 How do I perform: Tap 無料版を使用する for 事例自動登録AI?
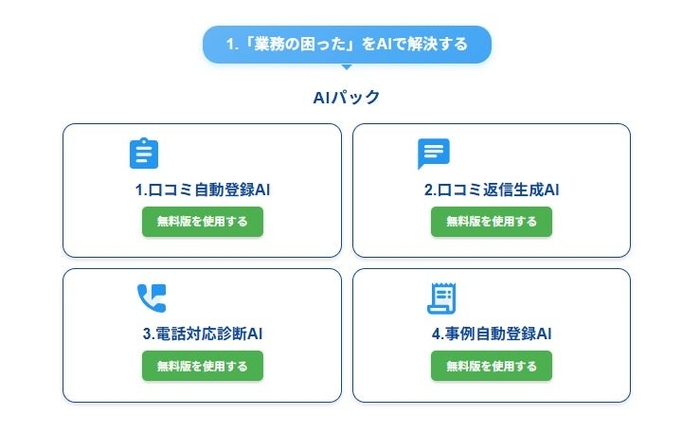[x=491, y=366]
